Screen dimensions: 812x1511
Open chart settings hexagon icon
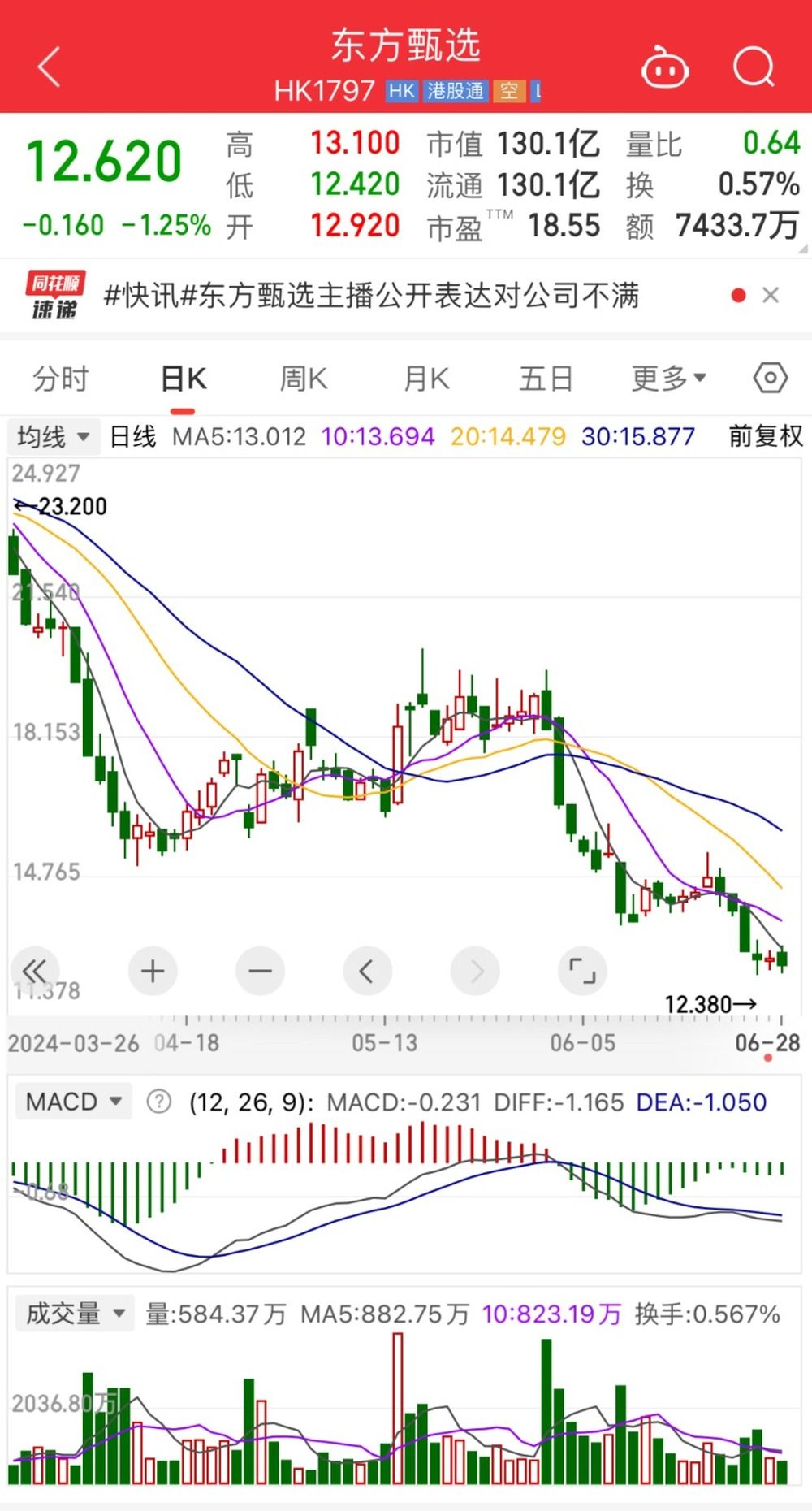coord(770,379)
